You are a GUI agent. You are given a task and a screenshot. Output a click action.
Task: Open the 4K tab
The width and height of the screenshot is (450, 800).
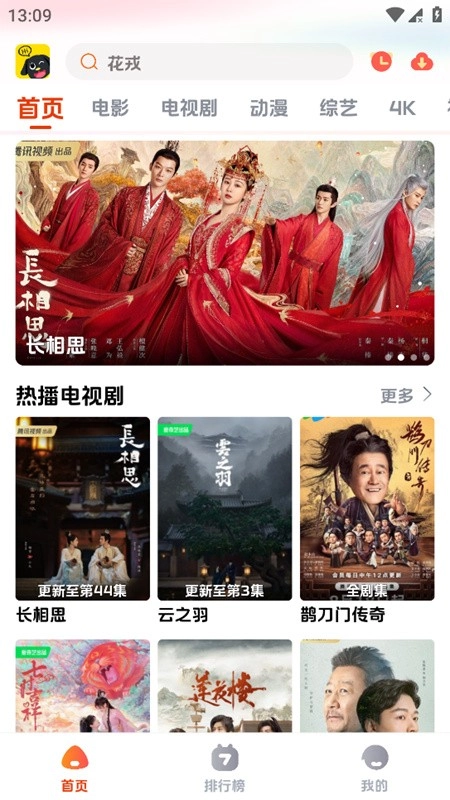click(x=403, y=108)
